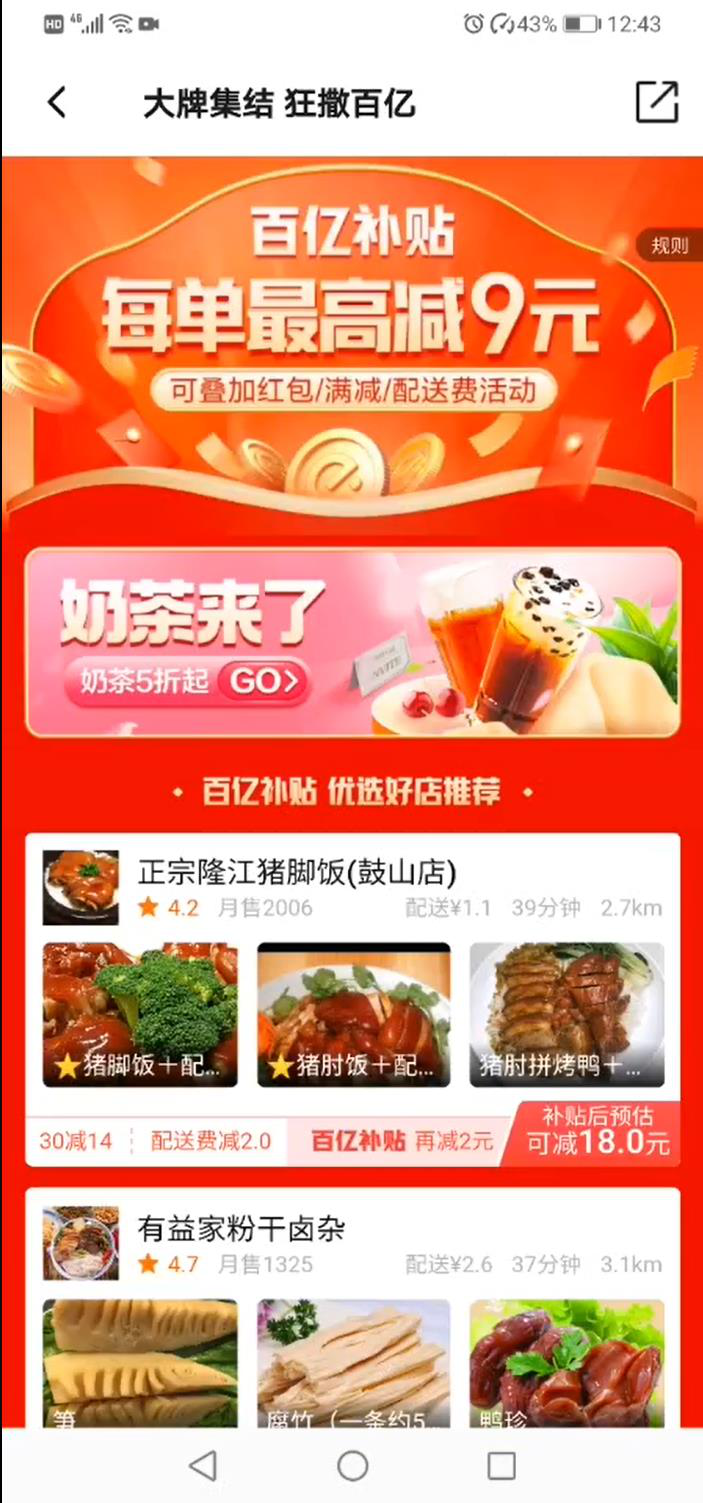The width and height of the screenshot is (703, 1503).
Task: Share this promotion page
Action: pos(657,101)
